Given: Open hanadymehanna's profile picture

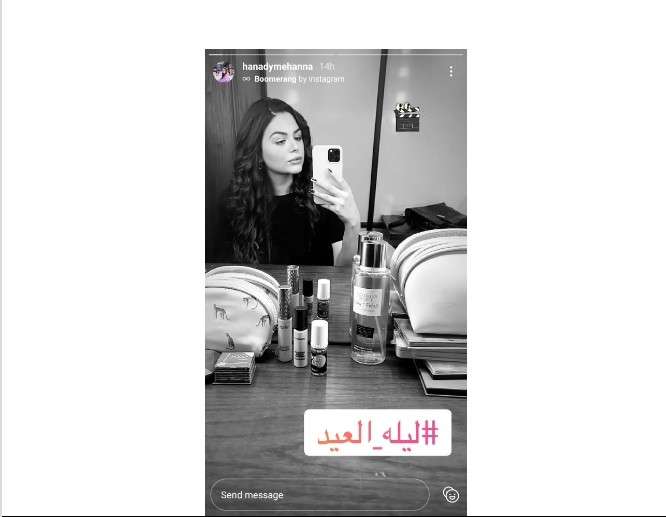Looking at the screenshot, I should [223, 72].
